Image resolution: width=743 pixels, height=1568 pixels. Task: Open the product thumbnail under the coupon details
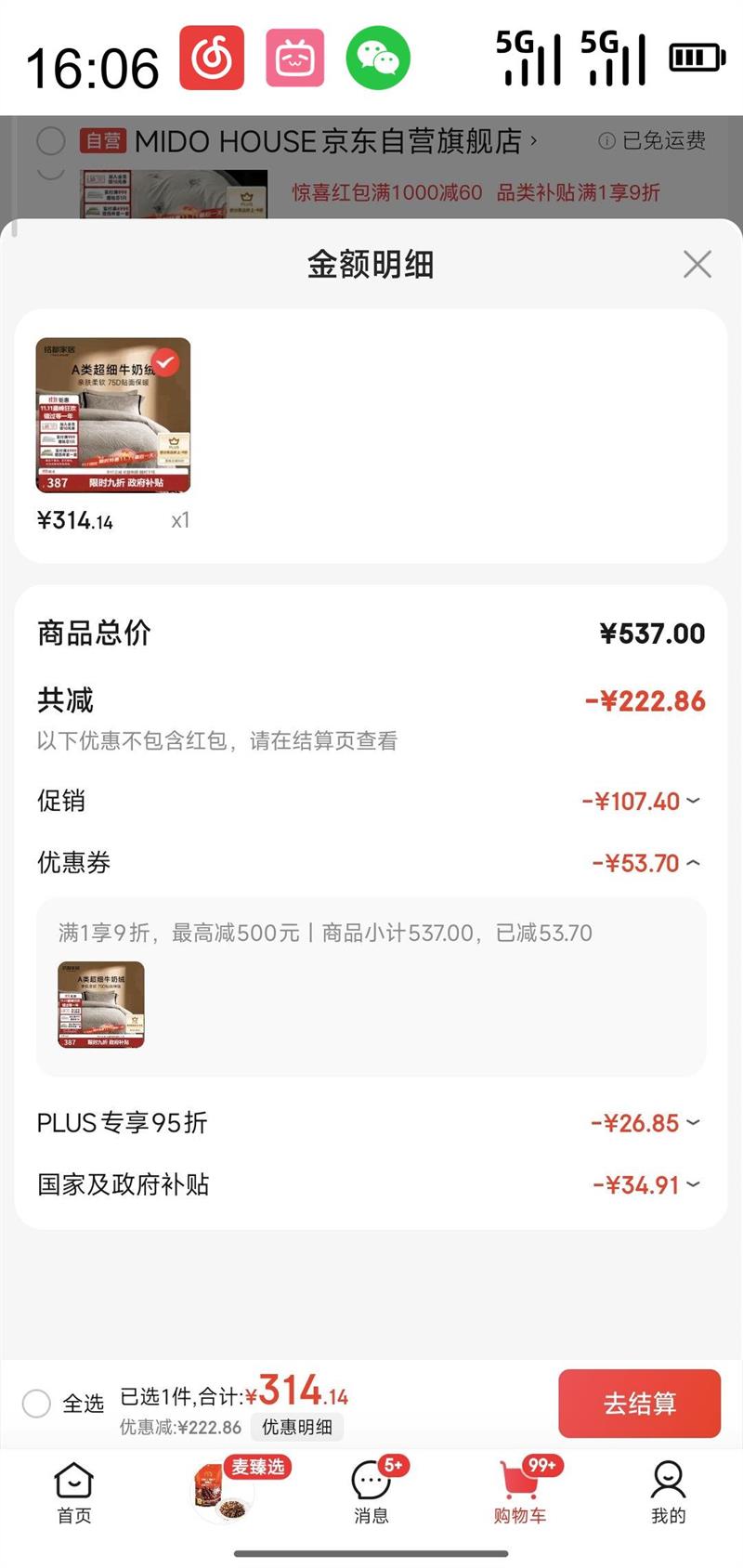(x=101, y=1005)
